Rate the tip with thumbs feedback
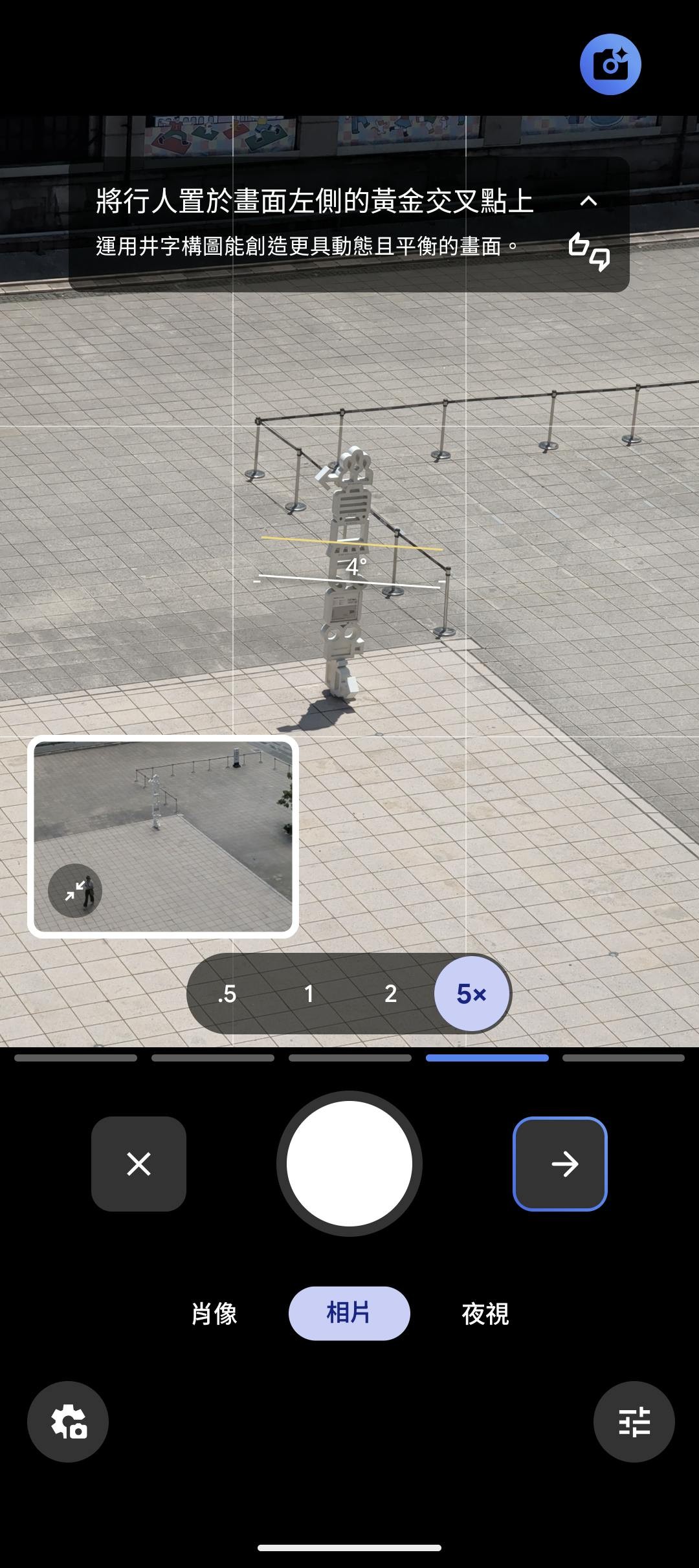 coord(588,251)
